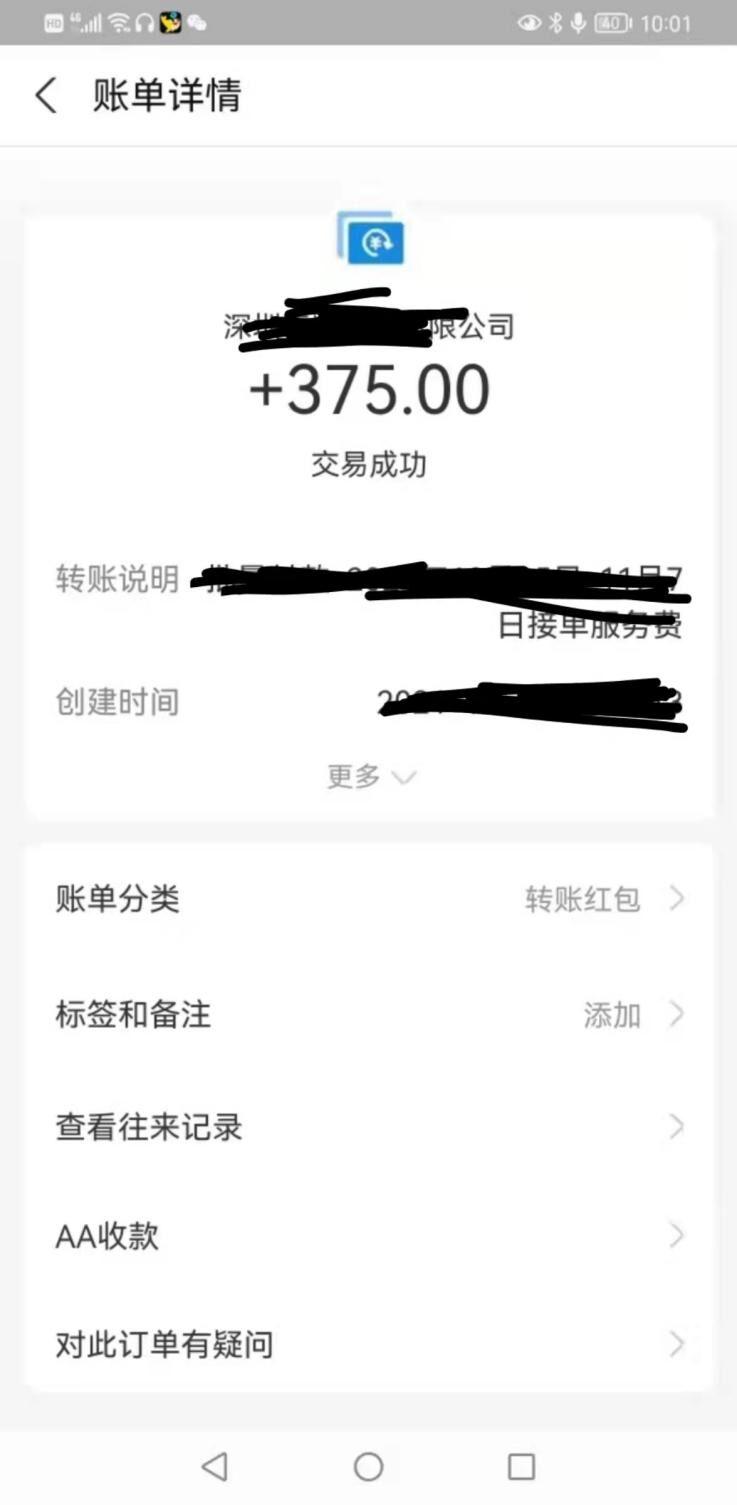This screenshot has width=737, height=1505.
Task: Go back from the 账单详情 page
Action: click(46, 96)
